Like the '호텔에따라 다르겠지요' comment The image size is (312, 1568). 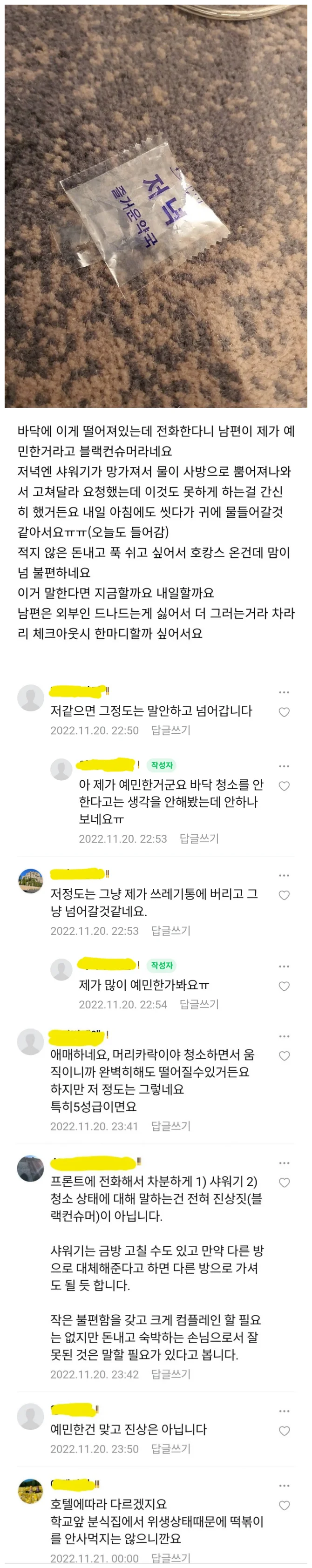coord(284,1505)
